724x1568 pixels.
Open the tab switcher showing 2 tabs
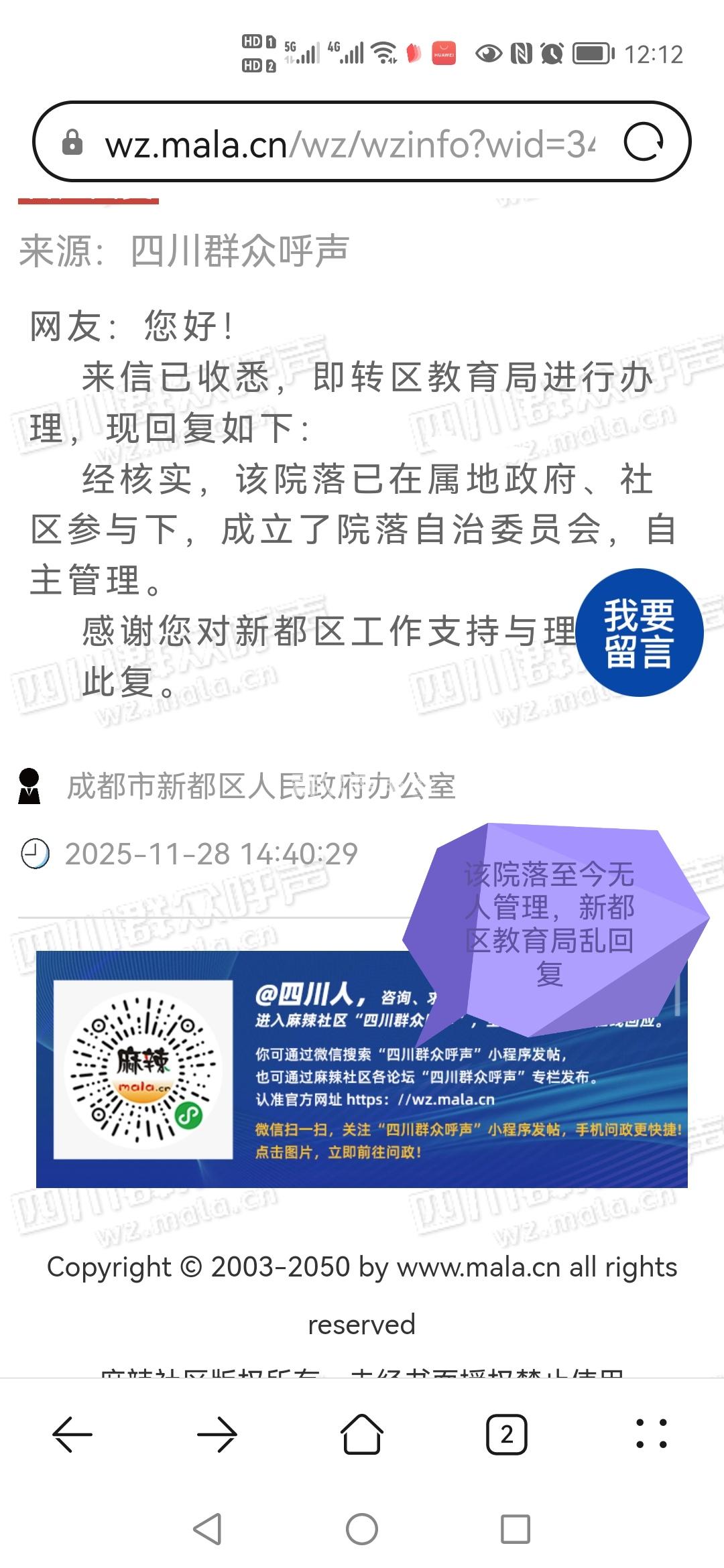coord(507,1435)
